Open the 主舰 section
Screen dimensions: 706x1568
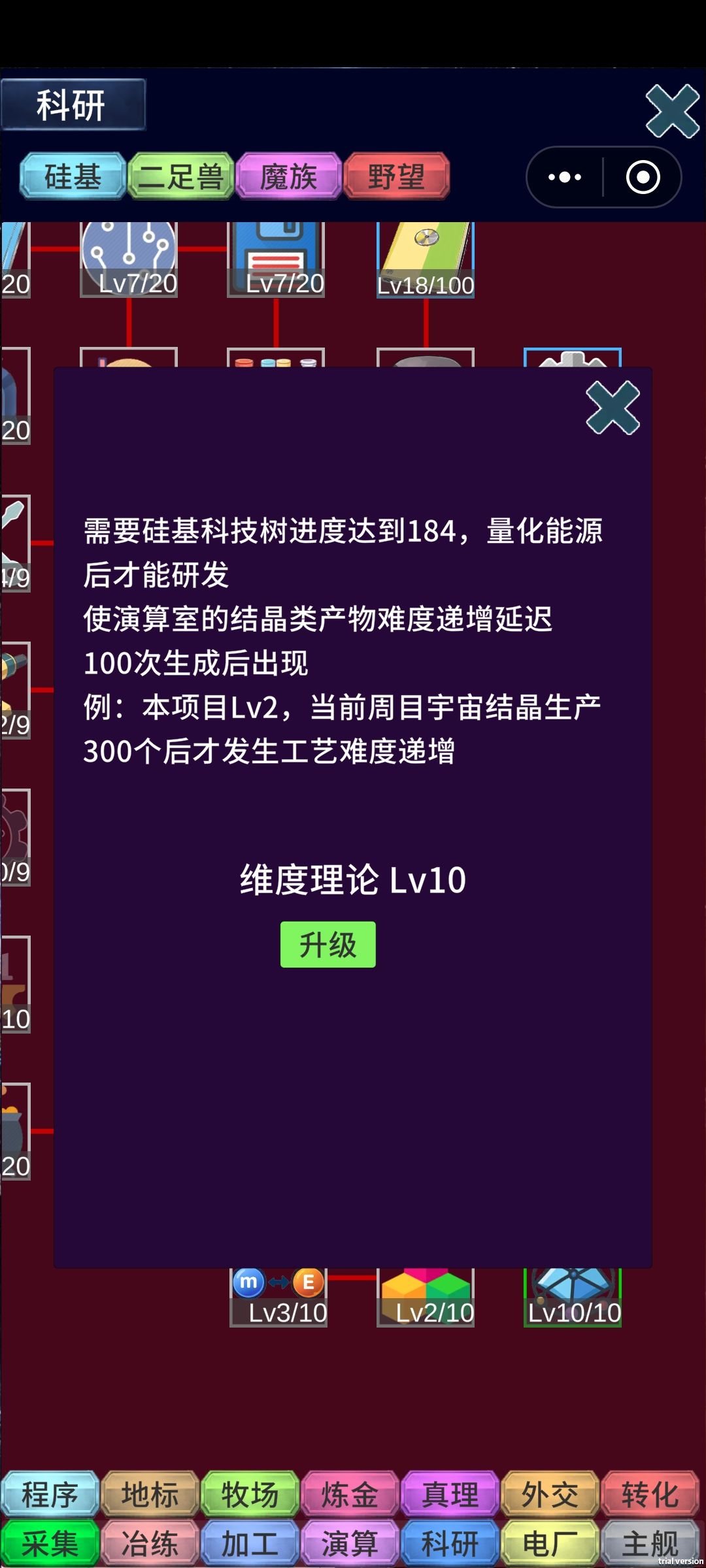650,1543
